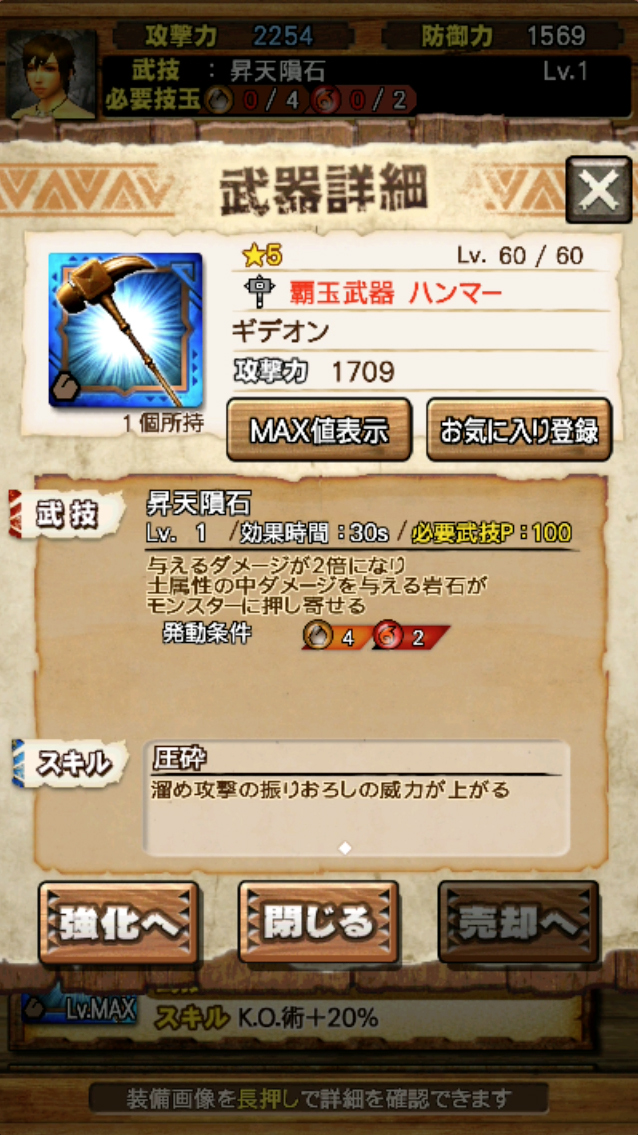This screenshot has width=638, height=1135.
Task: Tap the 閉じる button
Action: tap(318, 922)
